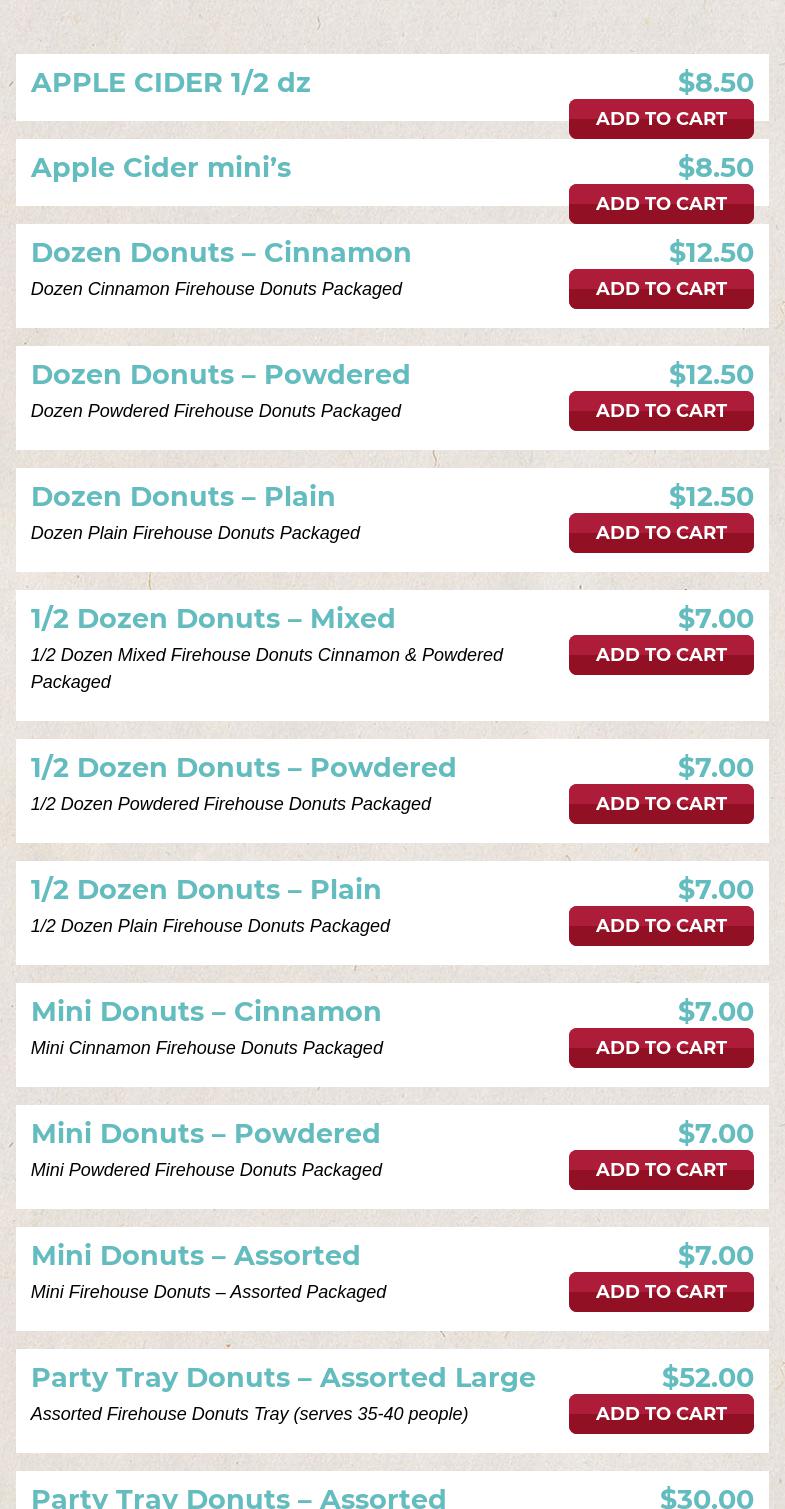
Task: View Dozen Donuts – Powdered details
Action: coord(220,374)
